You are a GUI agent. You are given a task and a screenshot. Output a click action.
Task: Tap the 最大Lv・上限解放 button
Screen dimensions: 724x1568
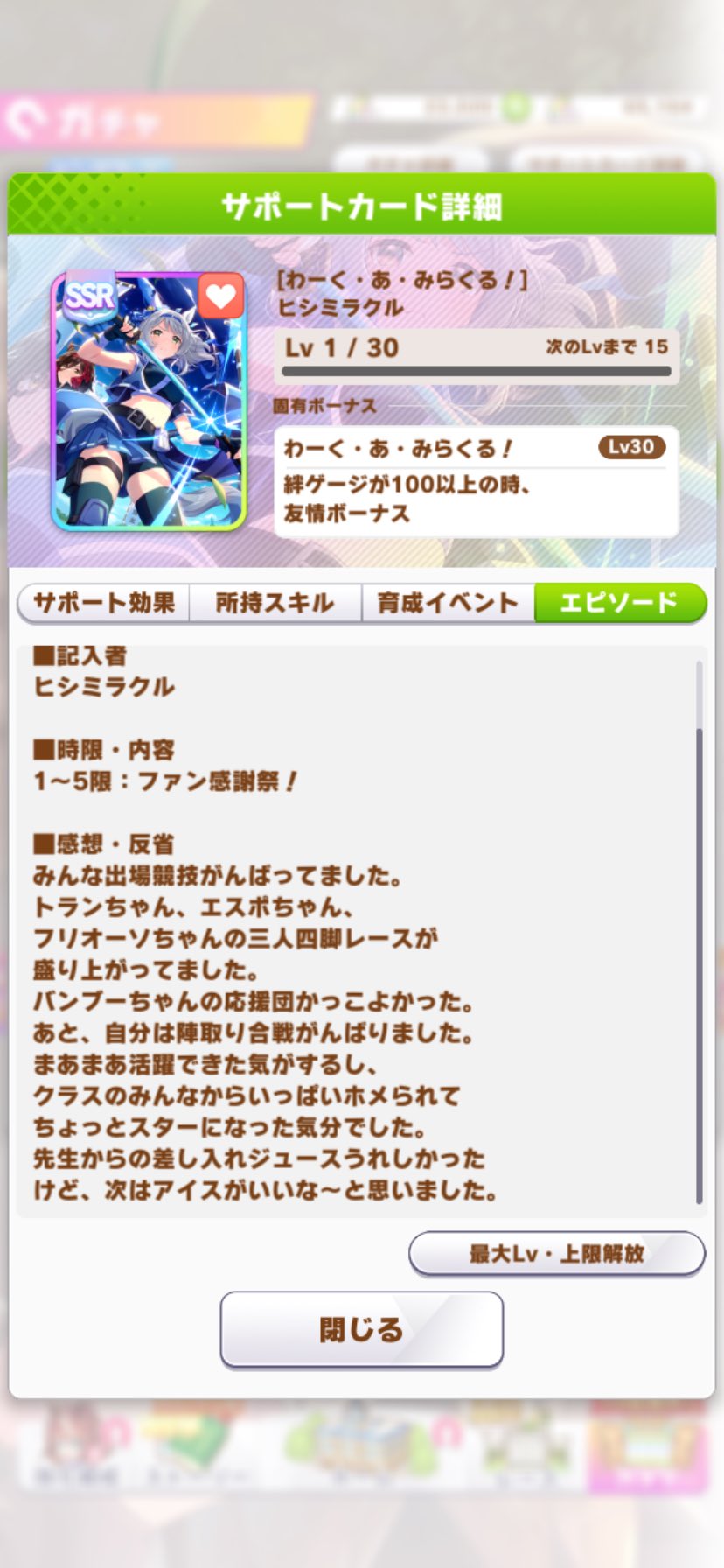point(556,1253)
